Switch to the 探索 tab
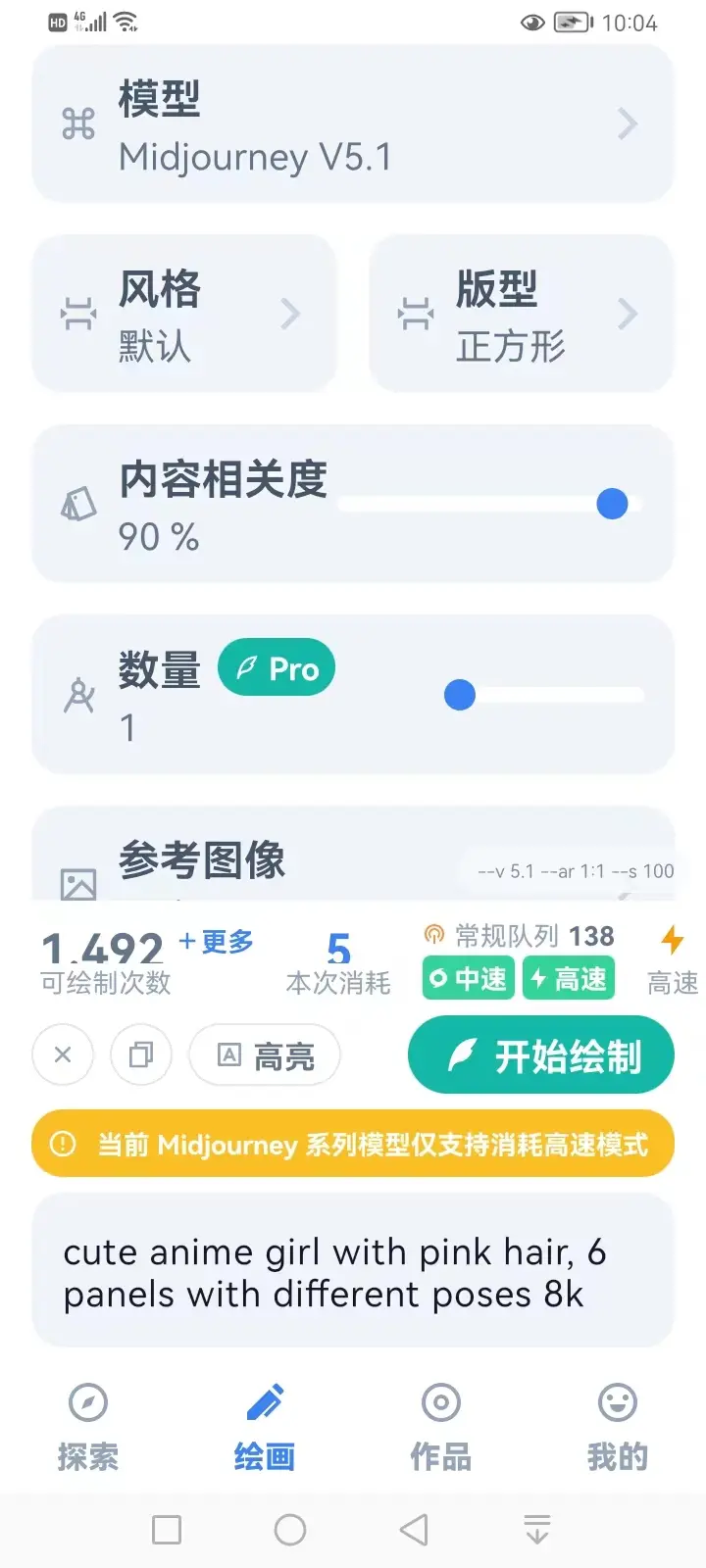 (x=88, y=1427)
